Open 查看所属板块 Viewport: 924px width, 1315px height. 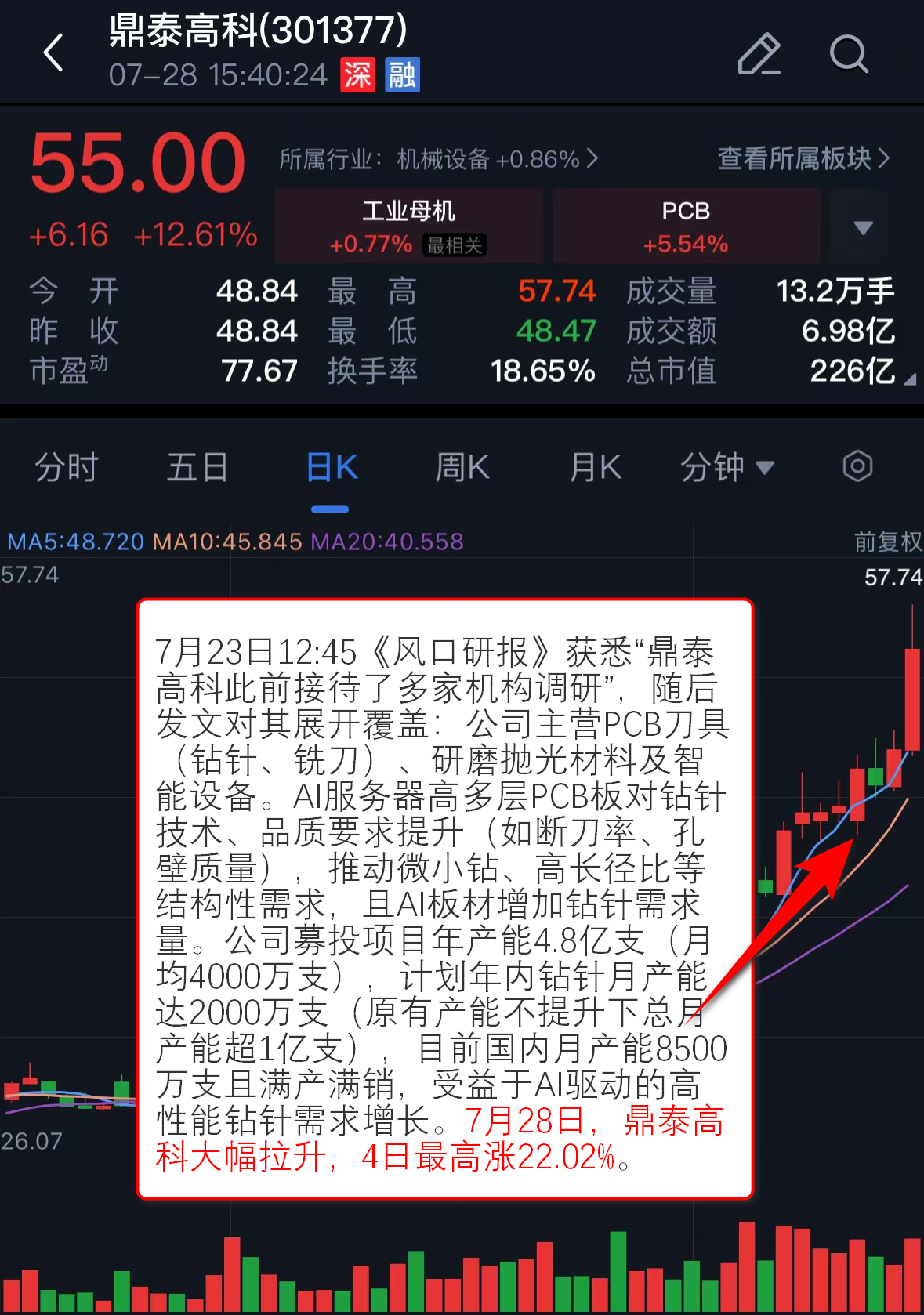click(x=803, y=158)
